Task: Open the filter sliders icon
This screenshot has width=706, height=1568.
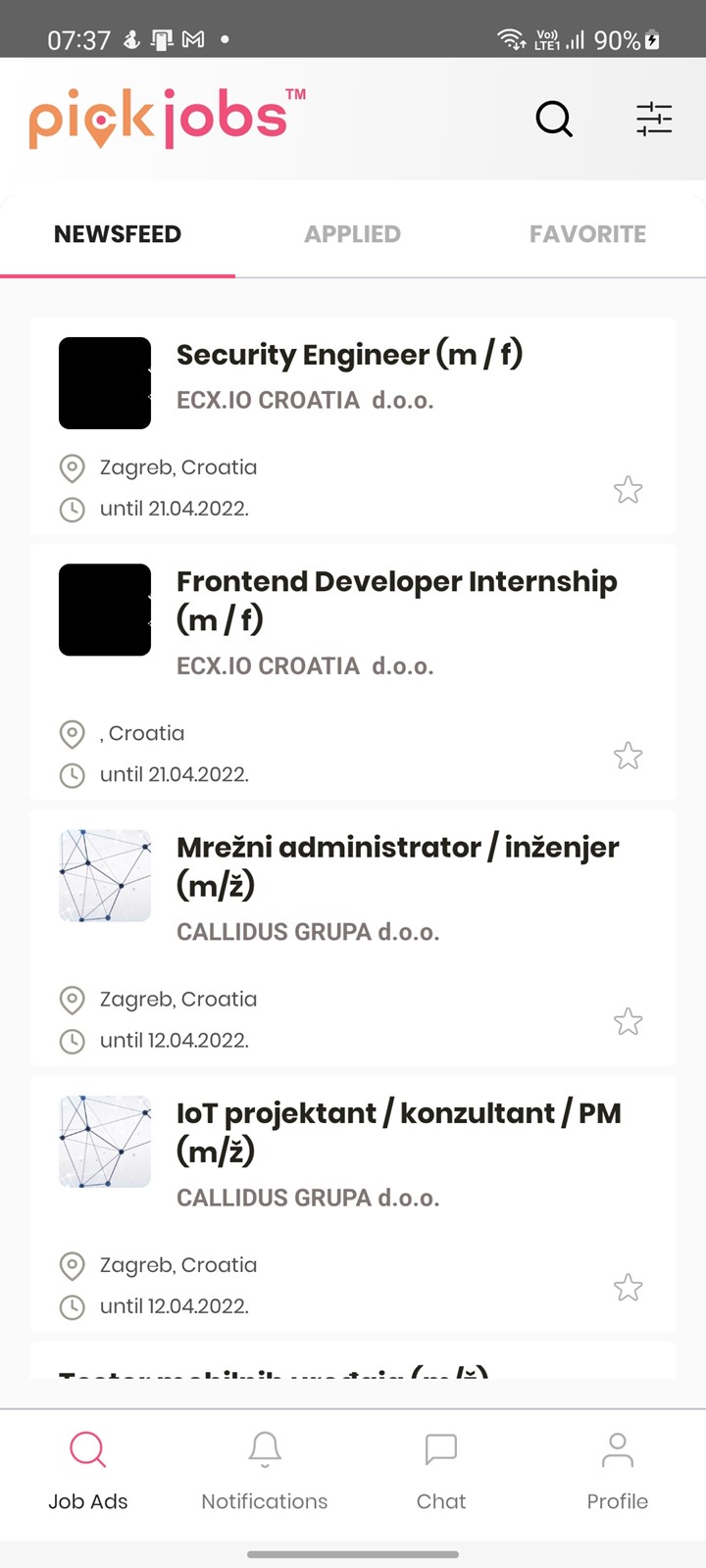Action: point(654,120)
